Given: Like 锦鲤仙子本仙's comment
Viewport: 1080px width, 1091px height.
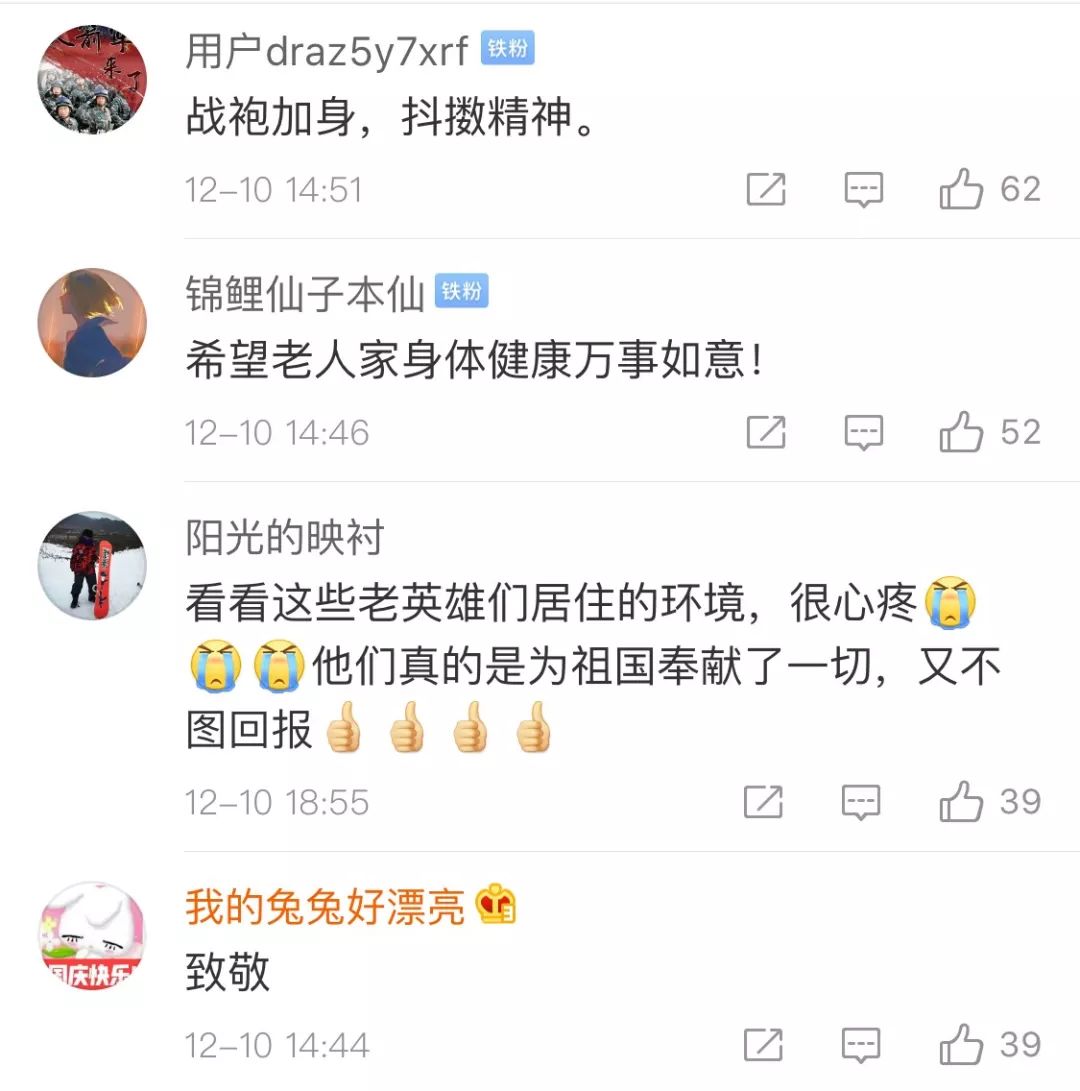Looking at the screenshot, I should pyautogui.click(x=961, y=432).
